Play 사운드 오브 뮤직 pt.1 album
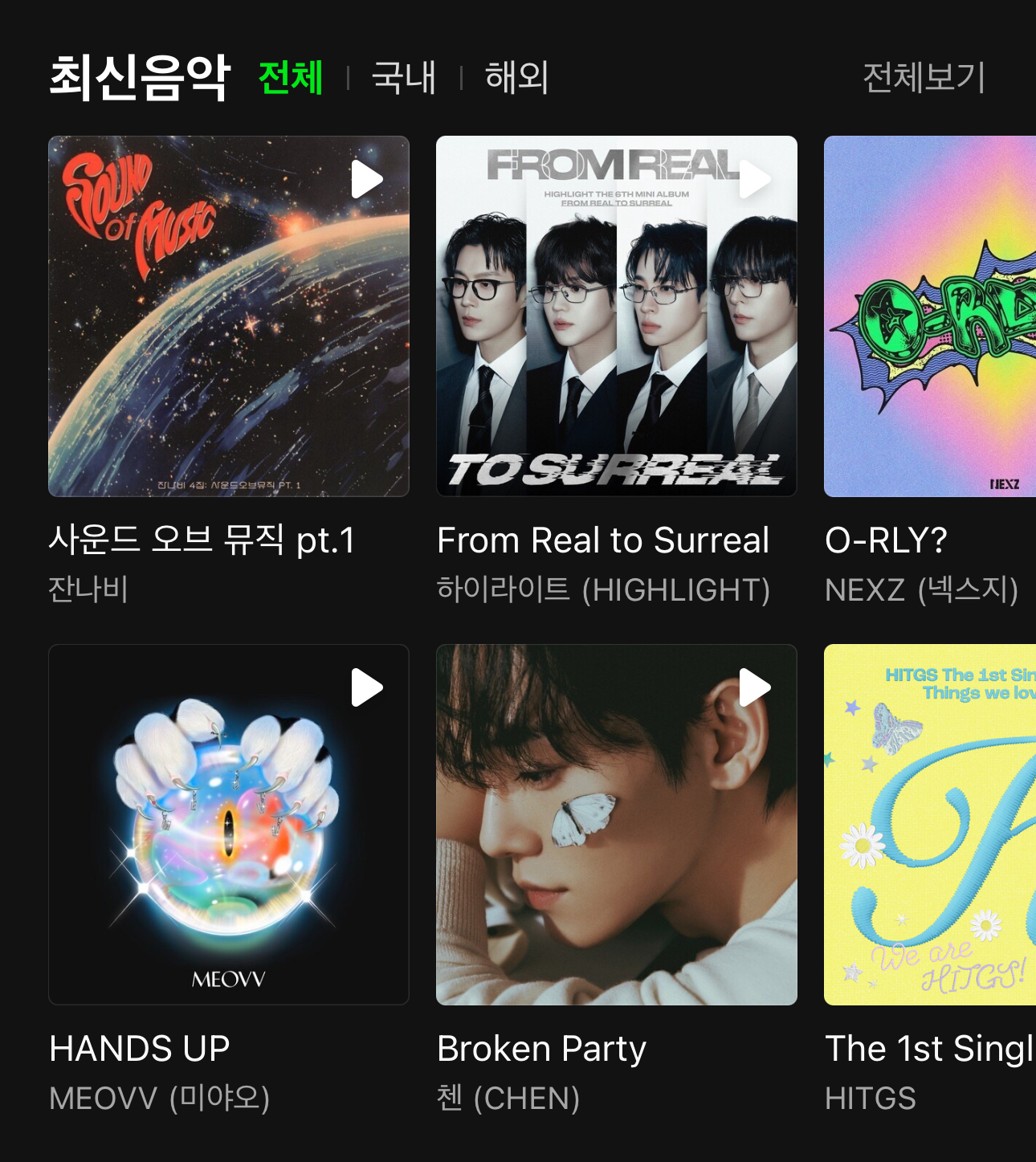 366,179
